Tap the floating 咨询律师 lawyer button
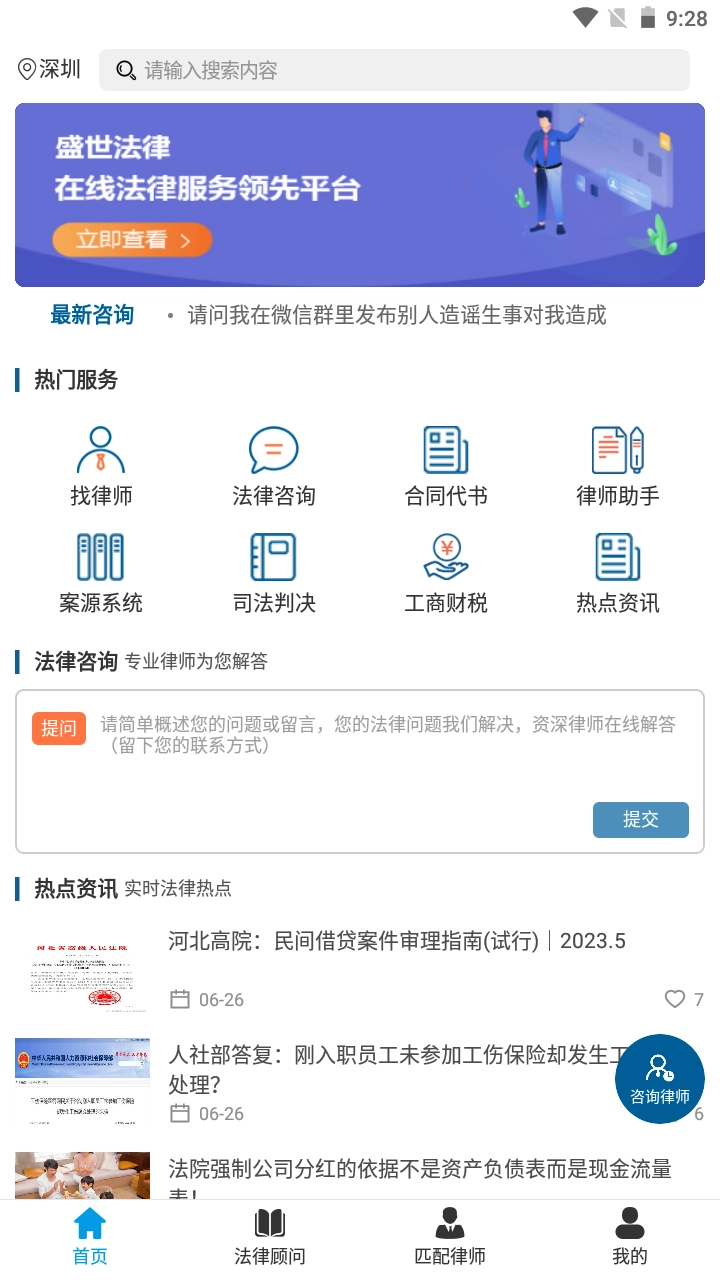 pyautogui.click(x=659, y=1080)
